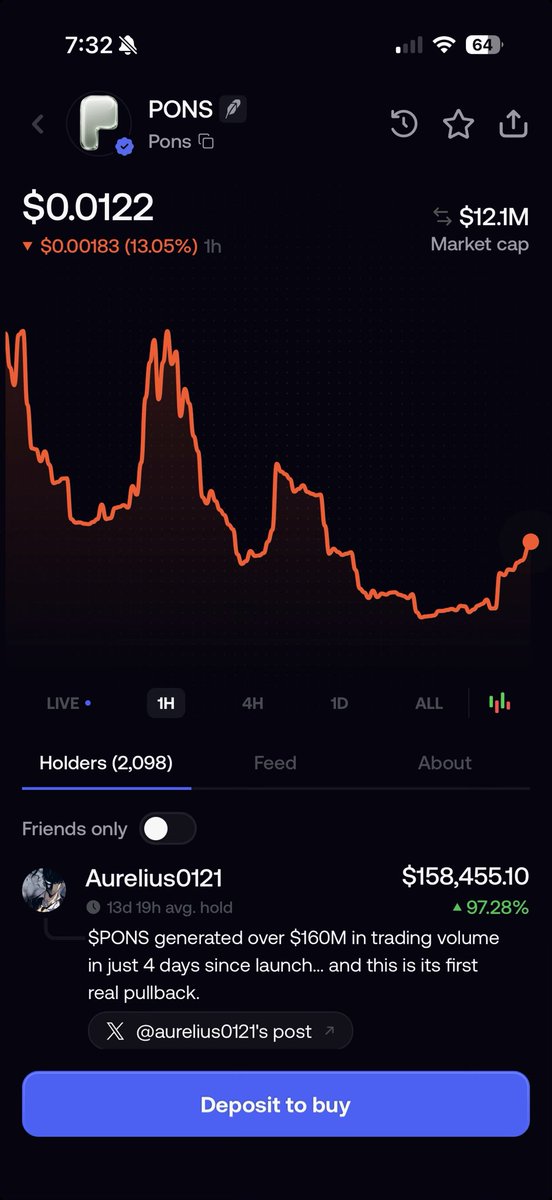Open @aurelius0121's post on X
Viewport: 552px width, 1200px height.
[220, 1031]
